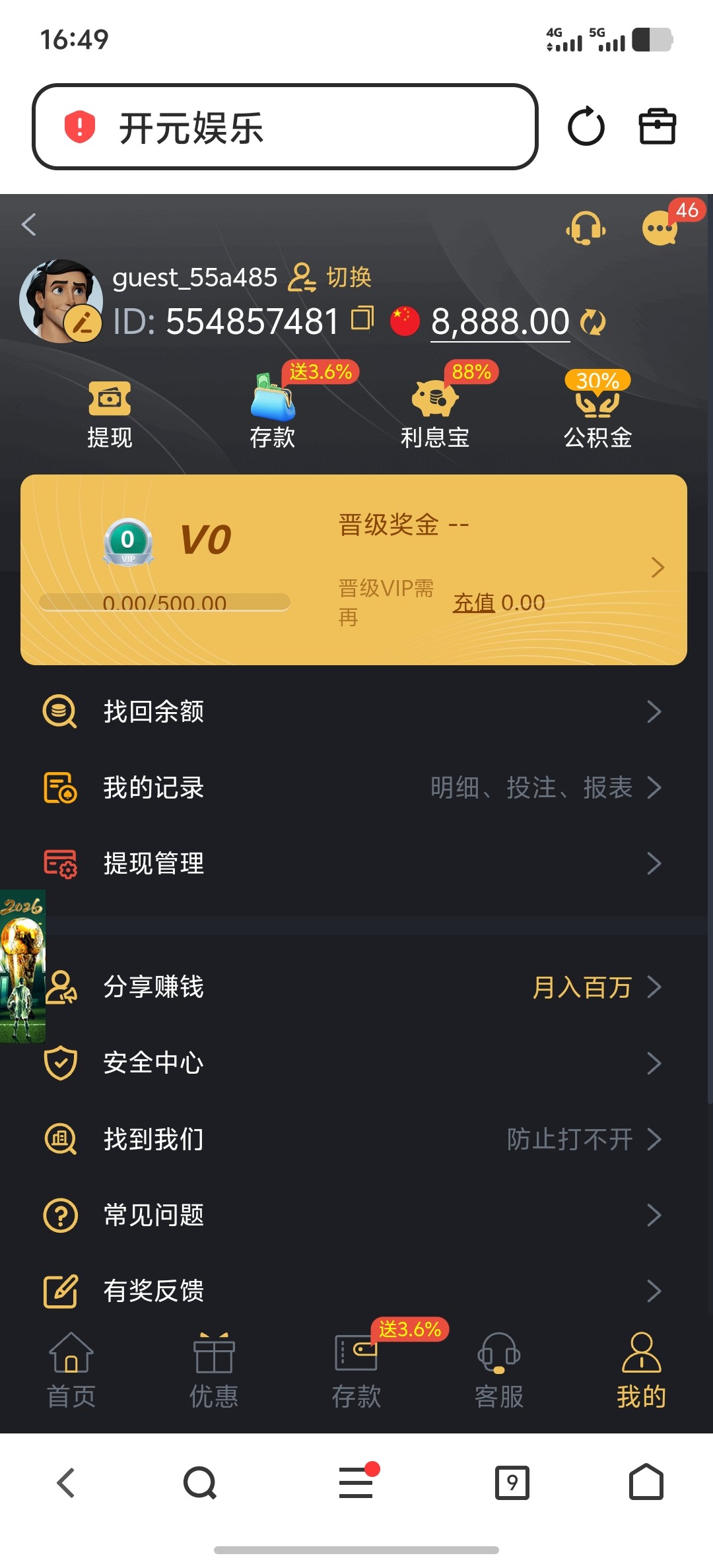This screenshot has width=713, height=1568.
Task: Open 找回余额 menu item
Action: pyautogui.click(x=154, y=711)
